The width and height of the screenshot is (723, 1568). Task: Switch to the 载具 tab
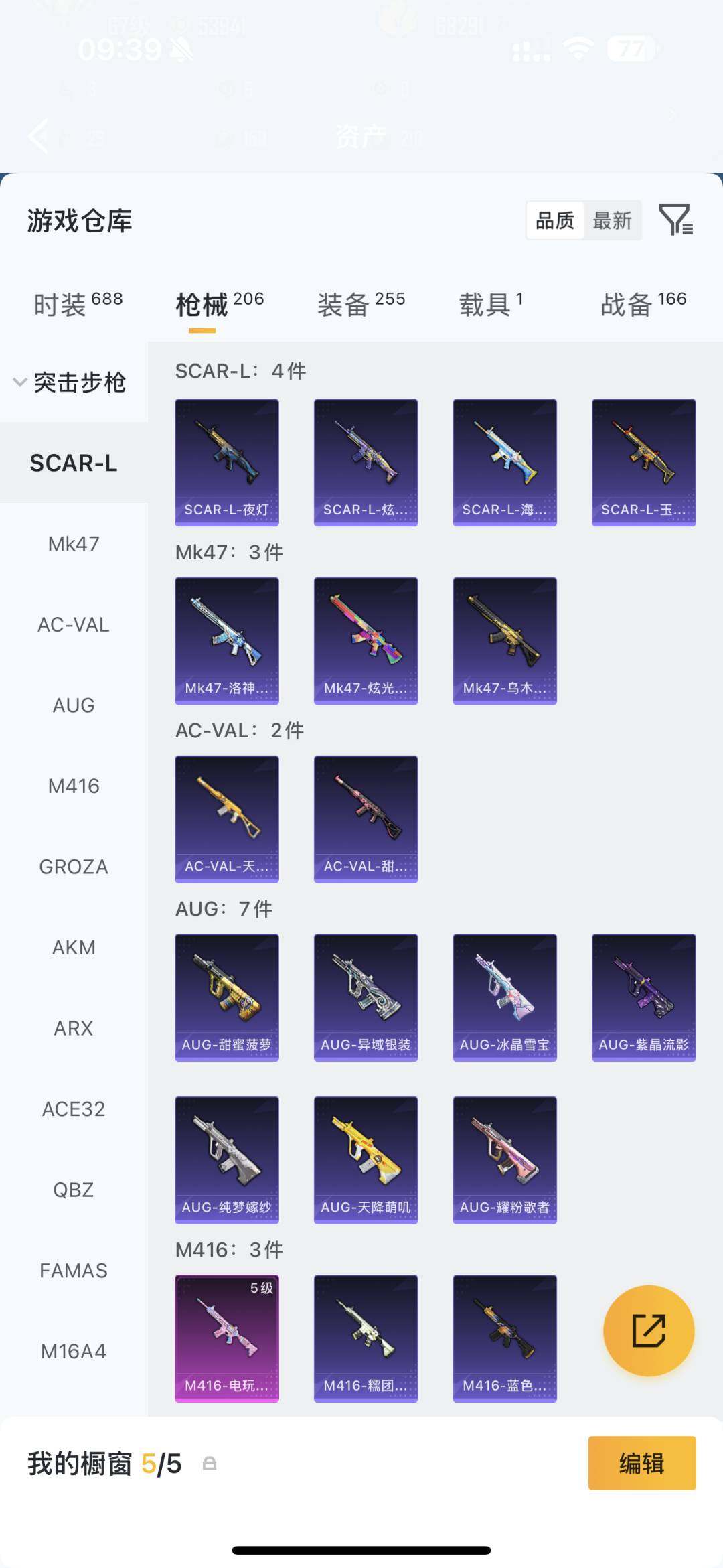[x=491, y=305]
